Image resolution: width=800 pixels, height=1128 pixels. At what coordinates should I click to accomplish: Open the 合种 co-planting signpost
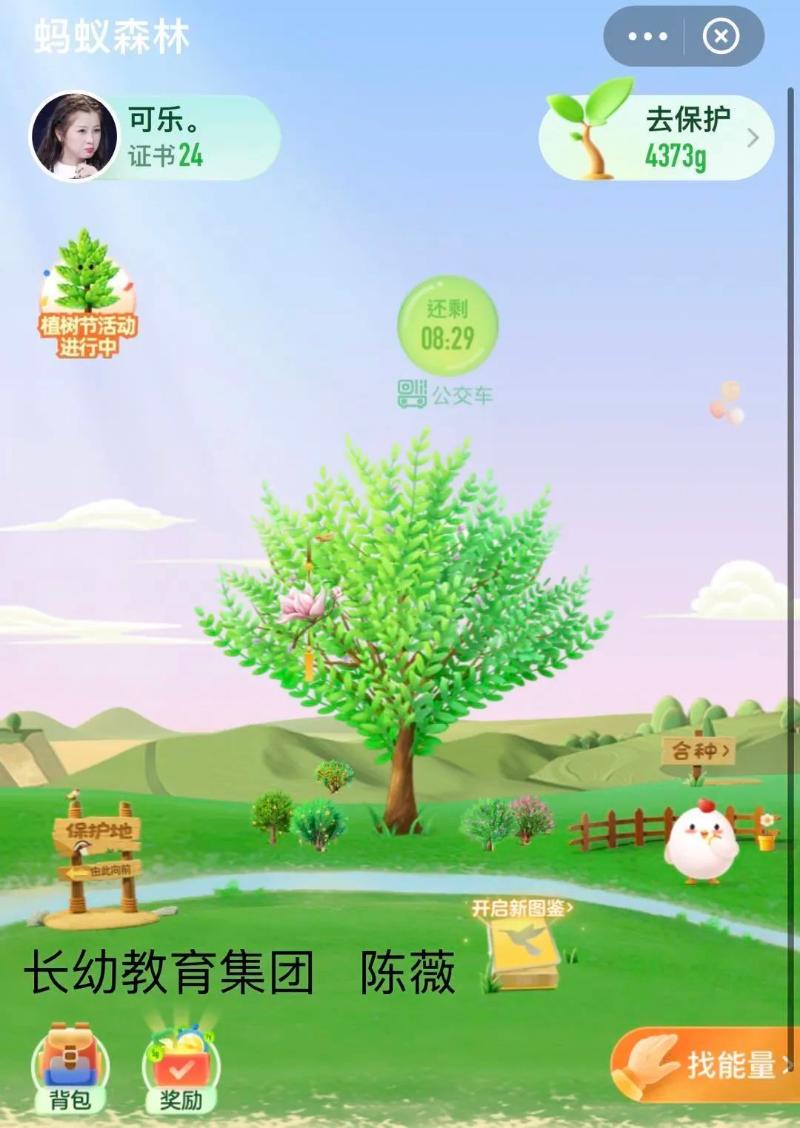point(699,751)
